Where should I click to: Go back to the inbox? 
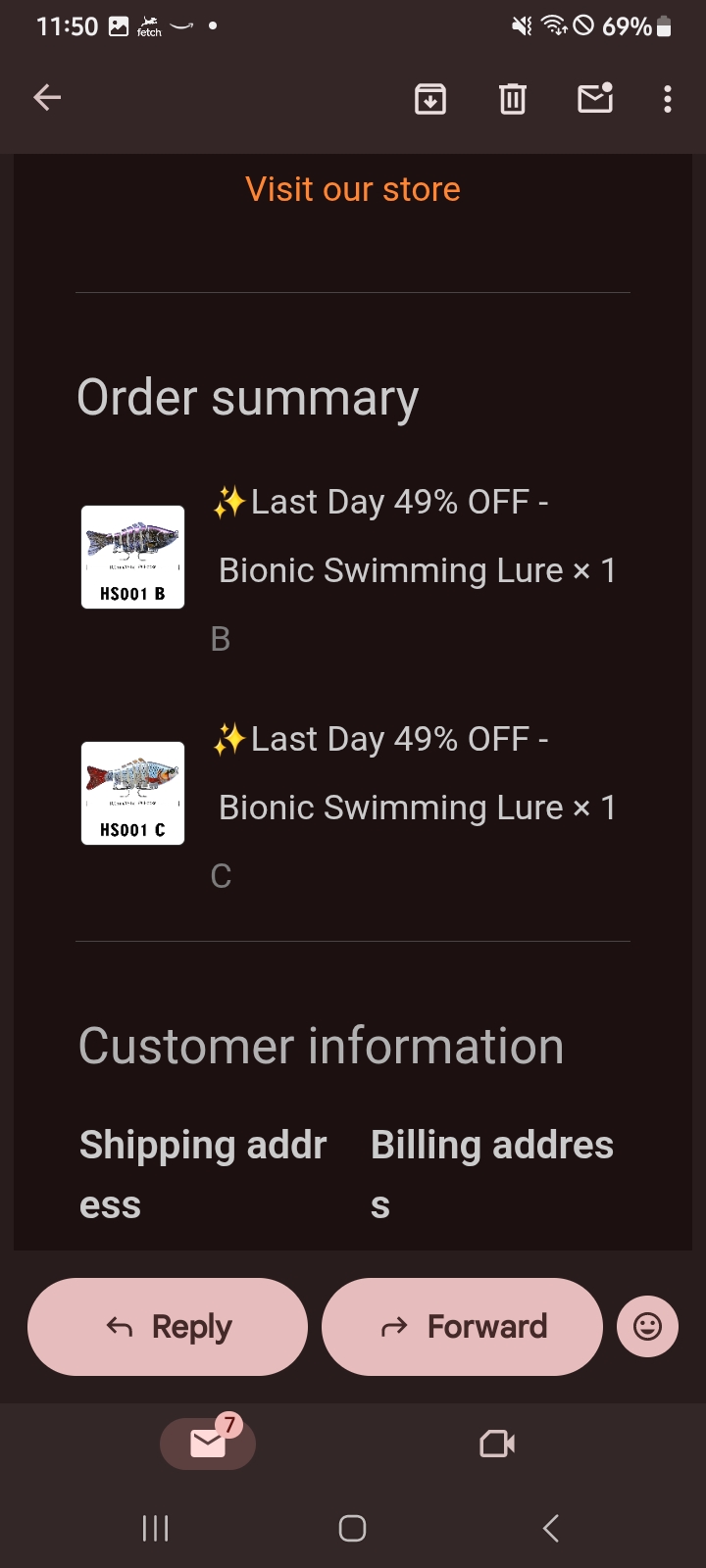pyautogui.click(x=47, y=98)
